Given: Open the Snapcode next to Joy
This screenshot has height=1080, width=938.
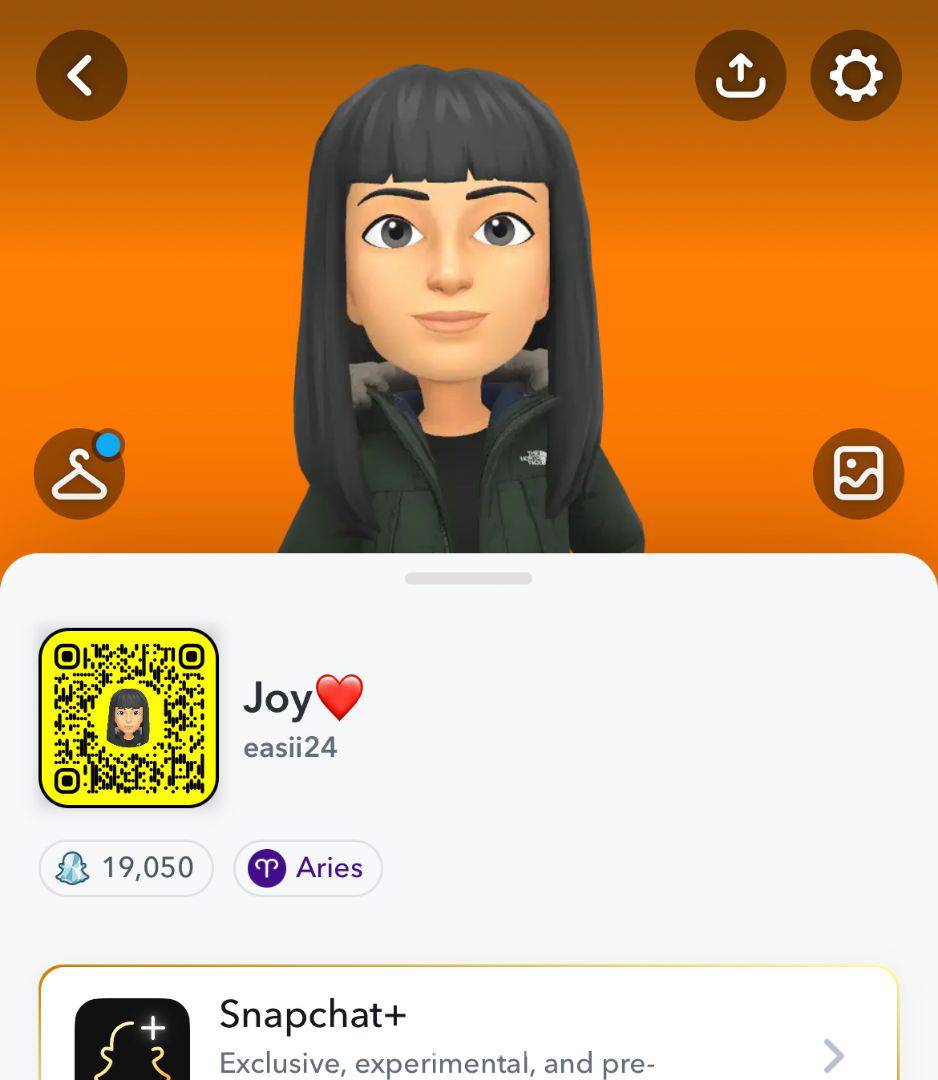Looking at the screenshot, I should 128,718.
